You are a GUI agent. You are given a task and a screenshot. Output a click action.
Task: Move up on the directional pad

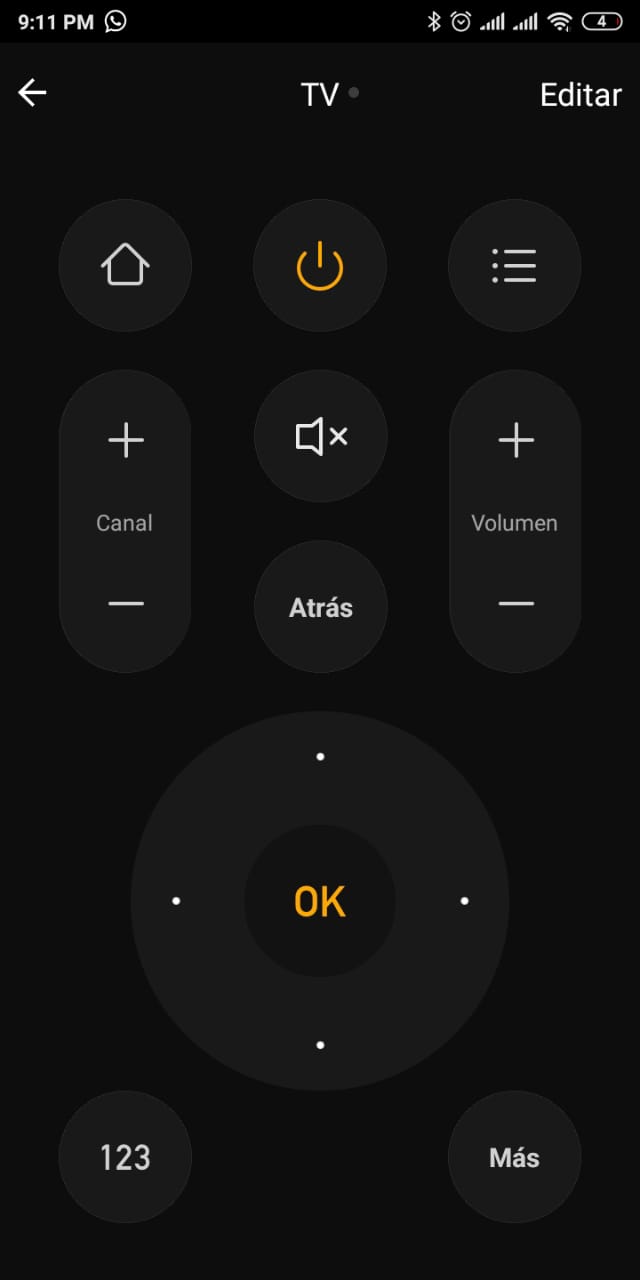click(320, 757)
